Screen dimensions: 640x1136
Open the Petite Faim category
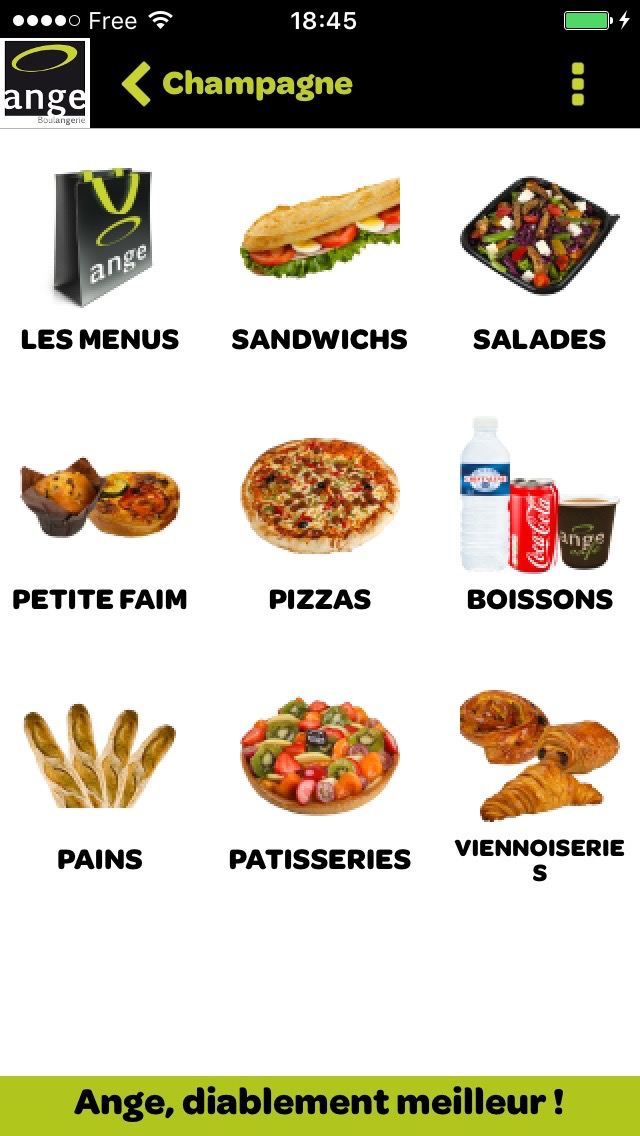point(100,516)
